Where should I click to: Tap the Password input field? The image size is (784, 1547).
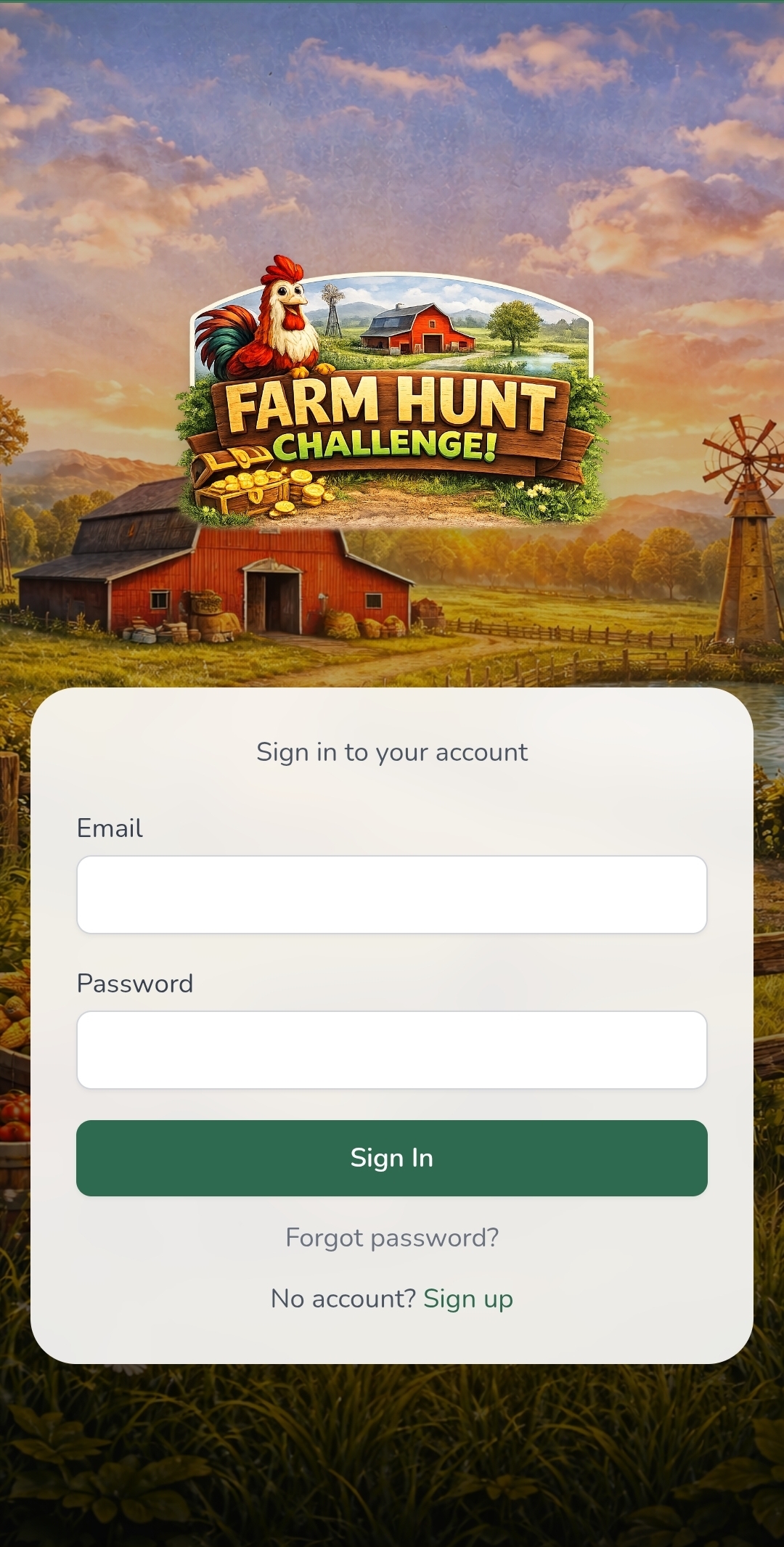coord(392,1050)
